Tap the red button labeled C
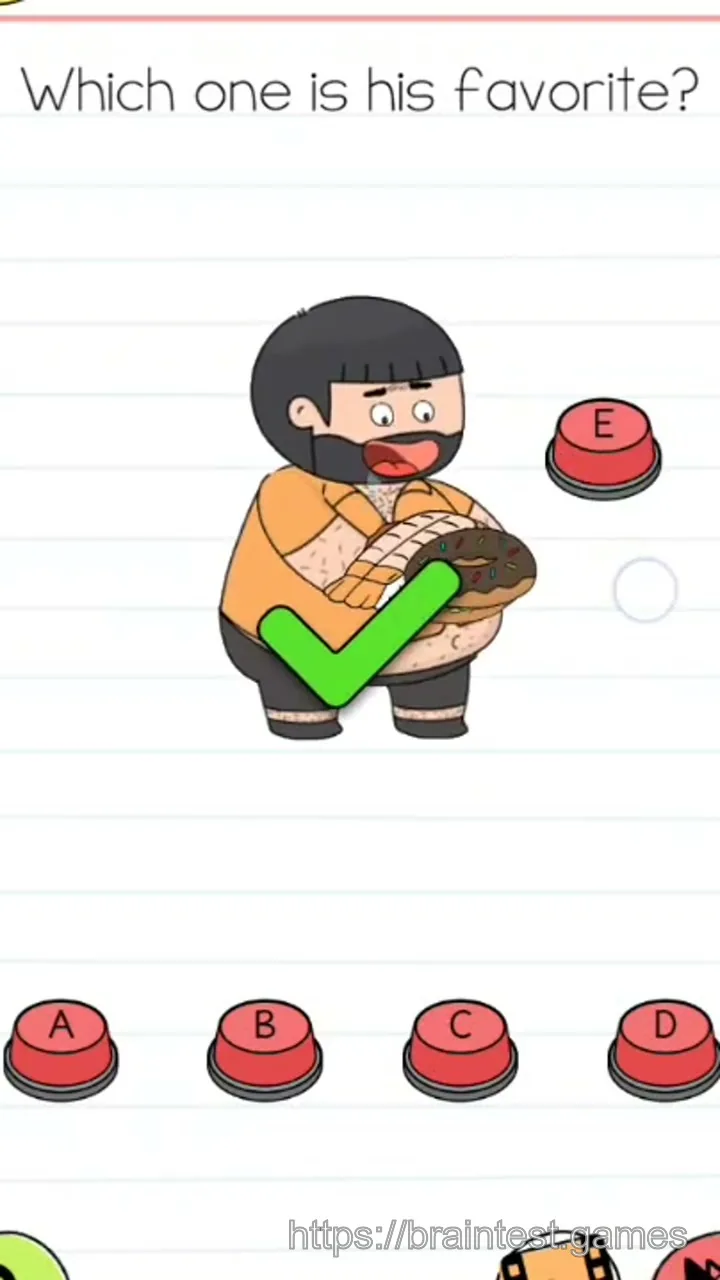 [x=460, y=1050]
